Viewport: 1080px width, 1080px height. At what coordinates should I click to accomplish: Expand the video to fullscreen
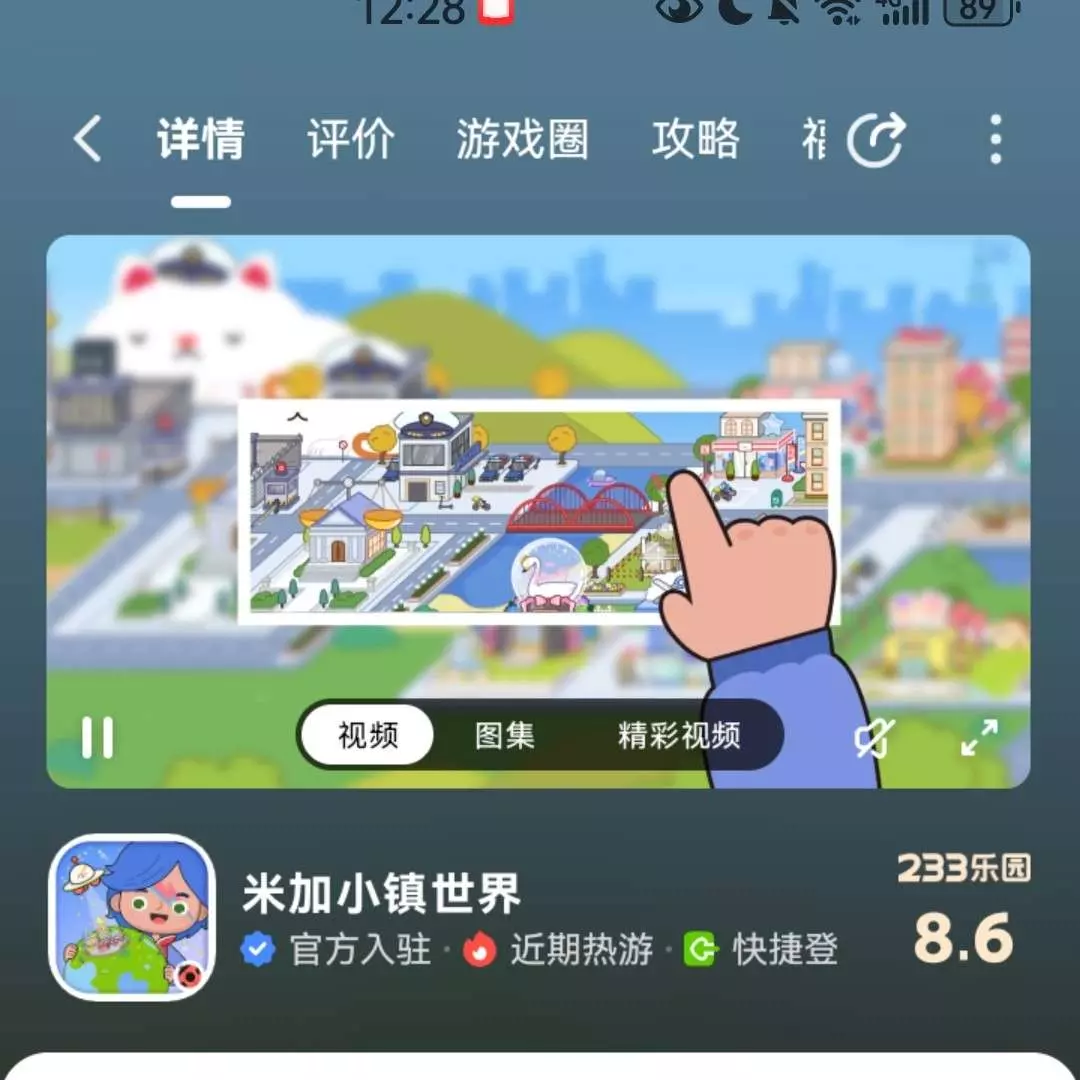(979, 738)
